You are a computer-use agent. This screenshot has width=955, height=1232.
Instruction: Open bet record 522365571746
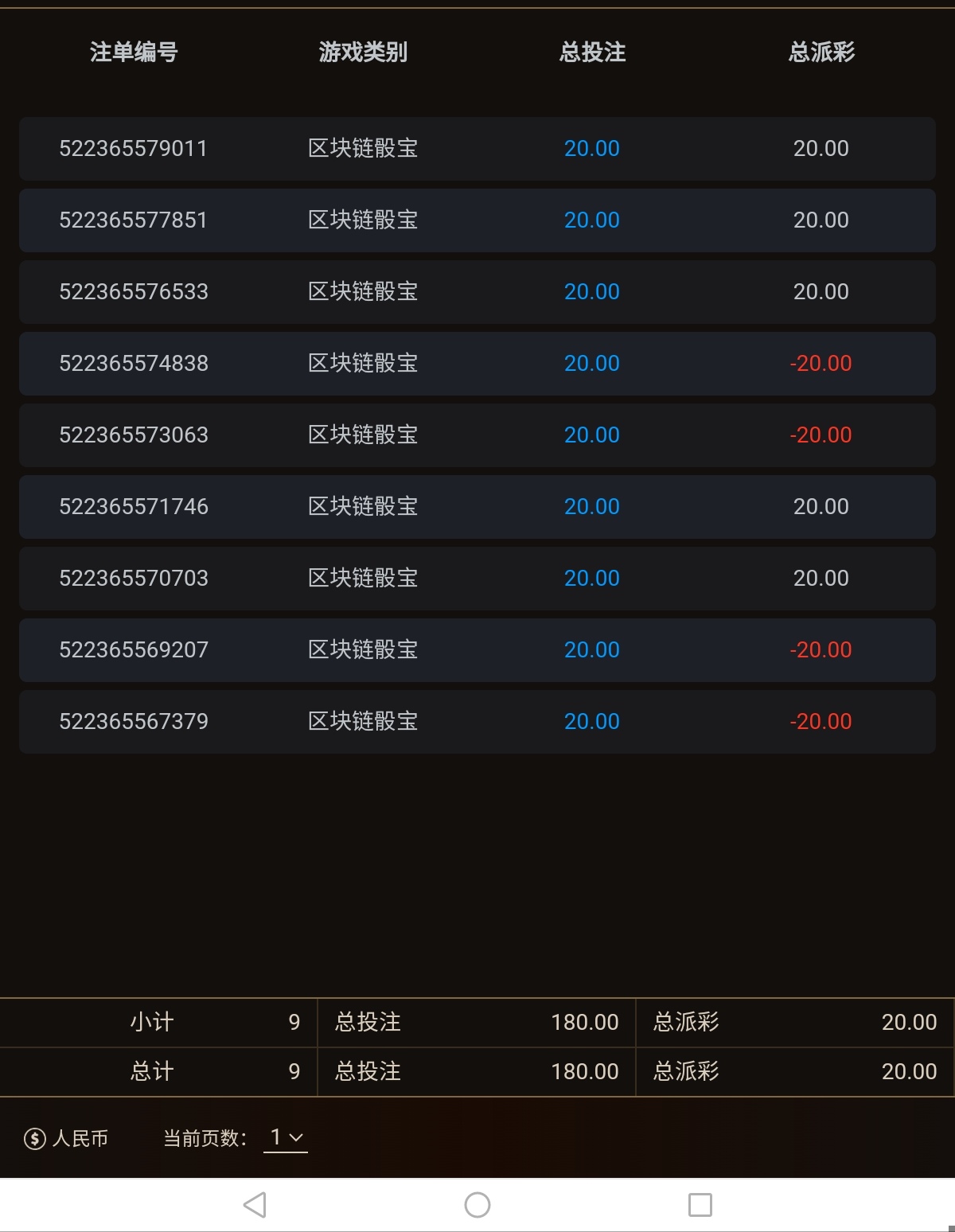point(134,507)
